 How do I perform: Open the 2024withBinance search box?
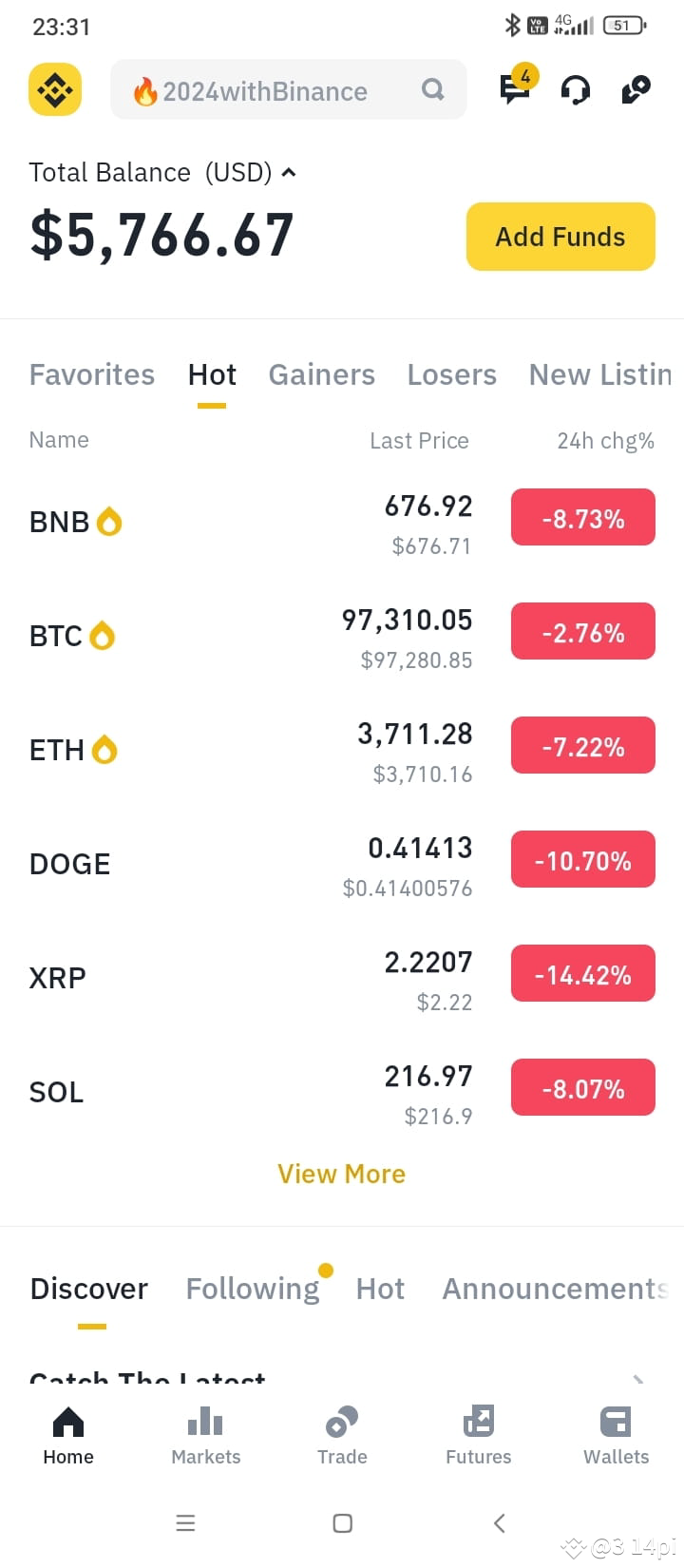coord(289,90)
